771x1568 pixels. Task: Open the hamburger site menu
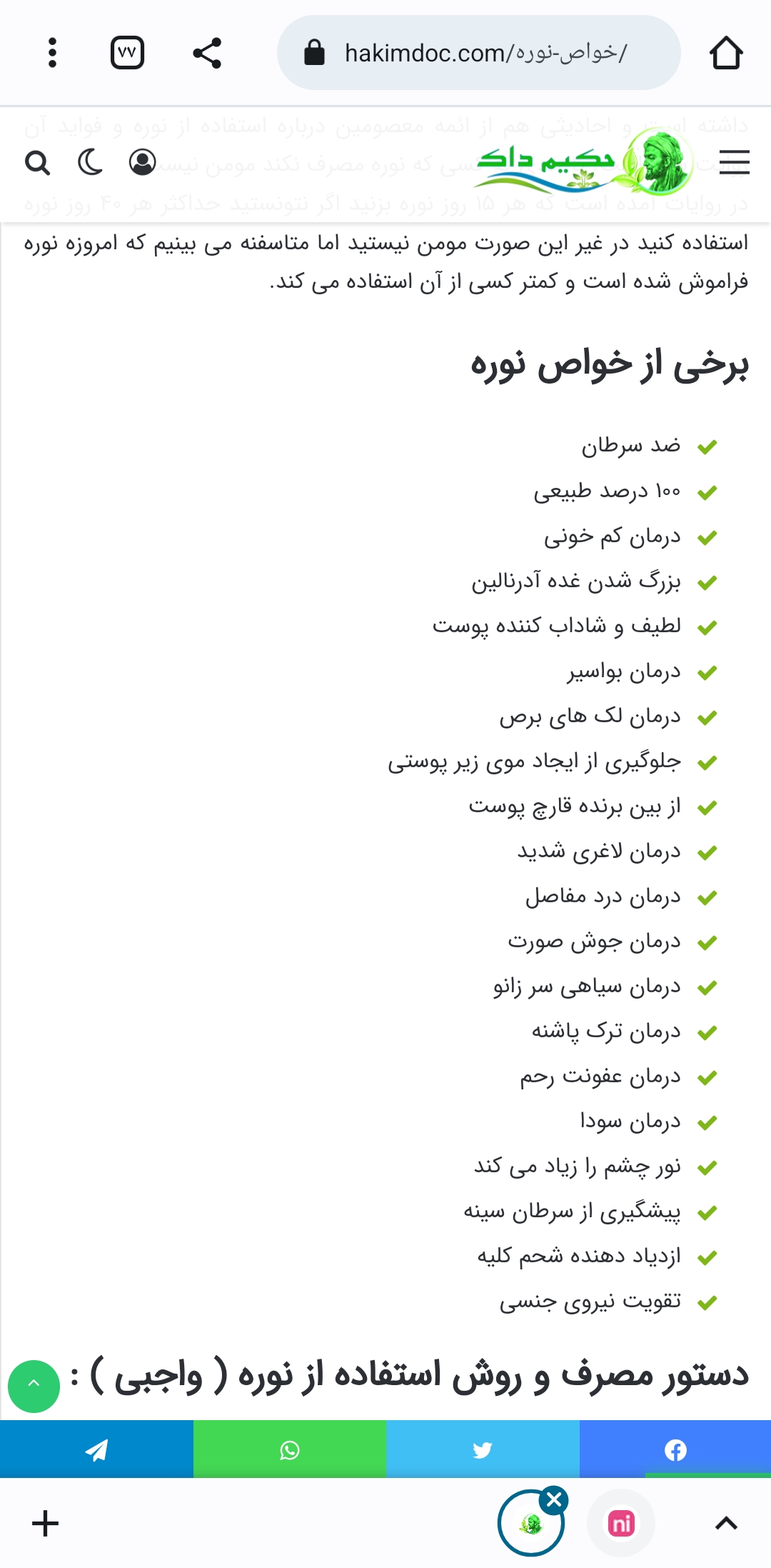pyautogui.click(x=734, y=162)
